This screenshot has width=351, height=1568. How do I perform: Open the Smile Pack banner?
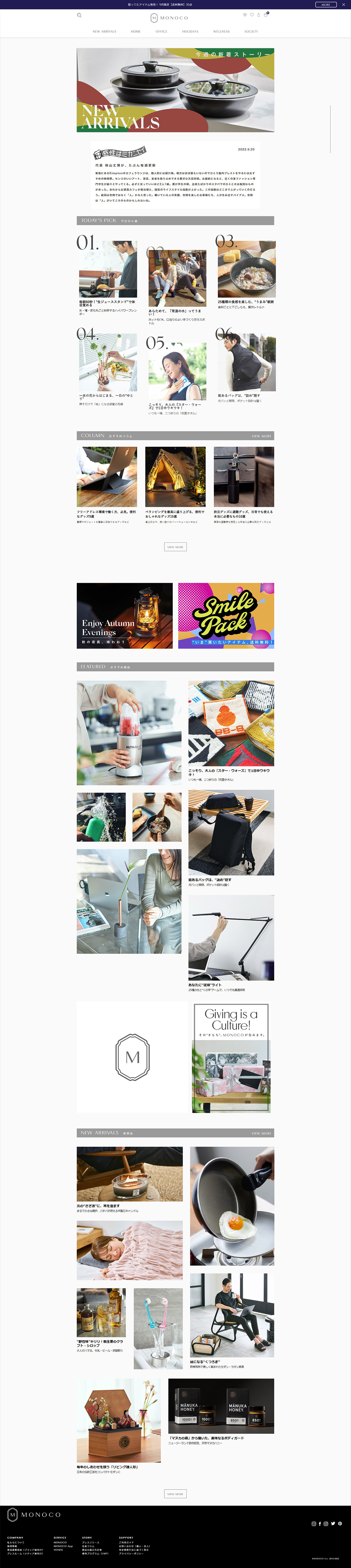[x=226, y=615]
